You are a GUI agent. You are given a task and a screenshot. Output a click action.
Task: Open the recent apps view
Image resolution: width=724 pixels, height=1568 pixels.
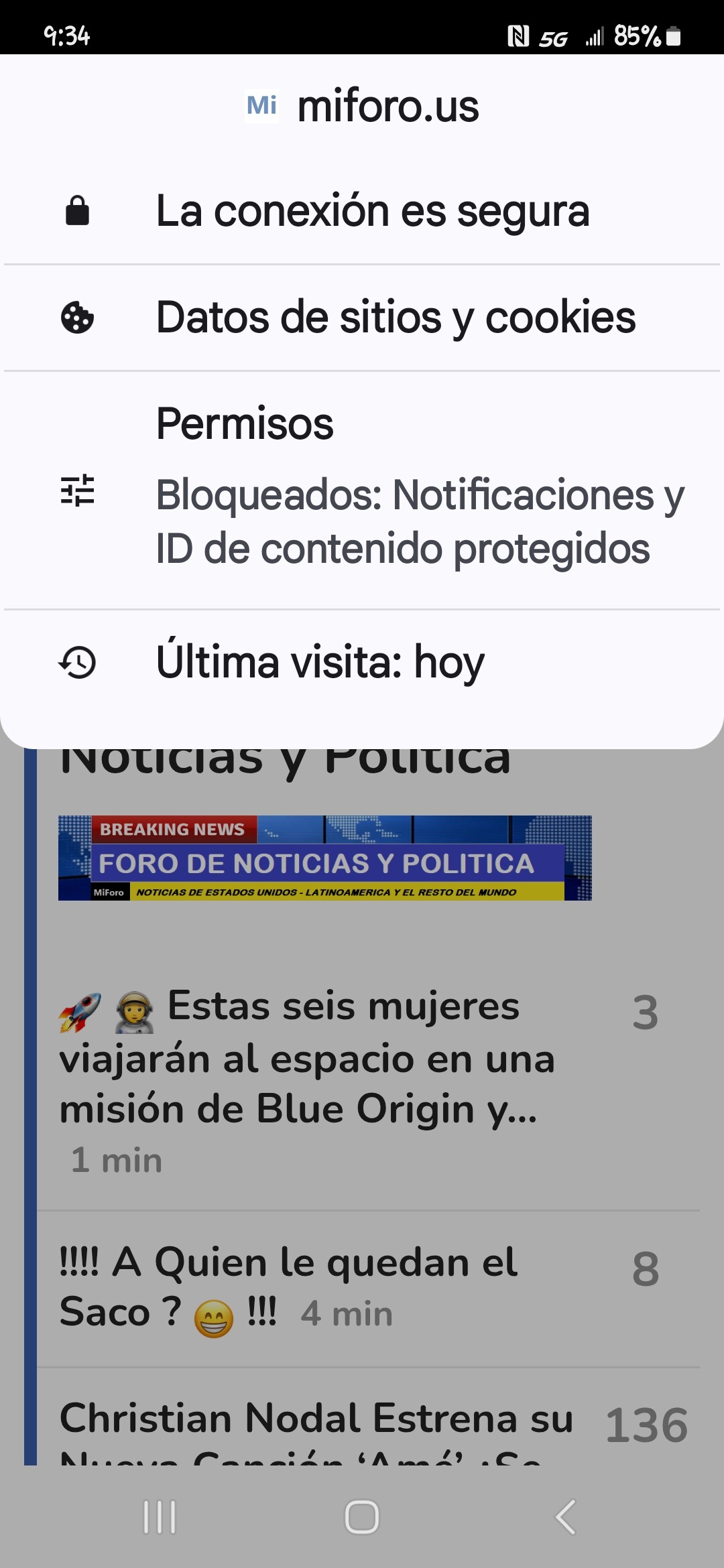tap(160, 1517)
